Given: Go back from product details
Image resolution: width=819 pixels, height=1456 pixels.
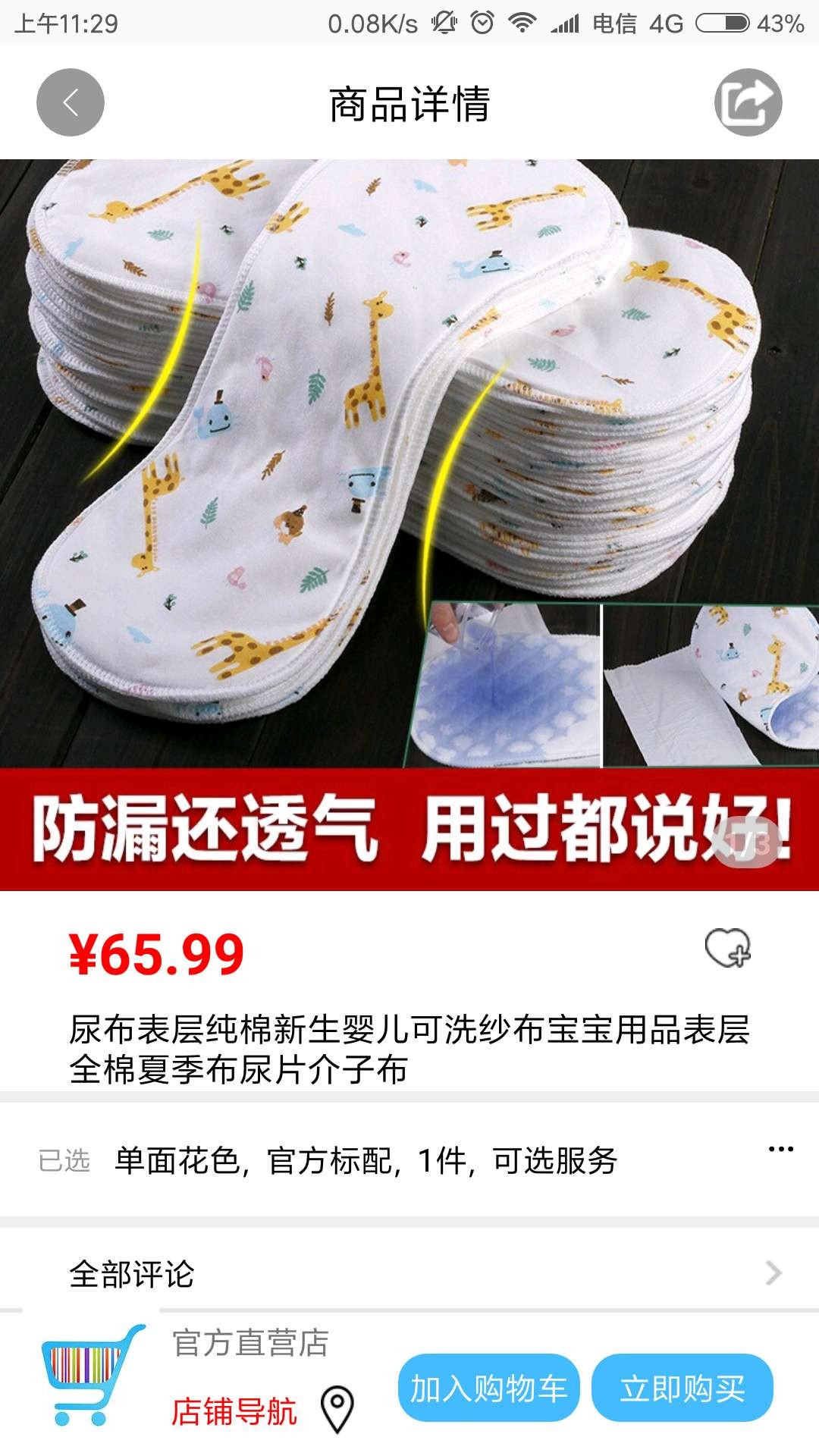Looking at the screenshot, I should 71,102.
